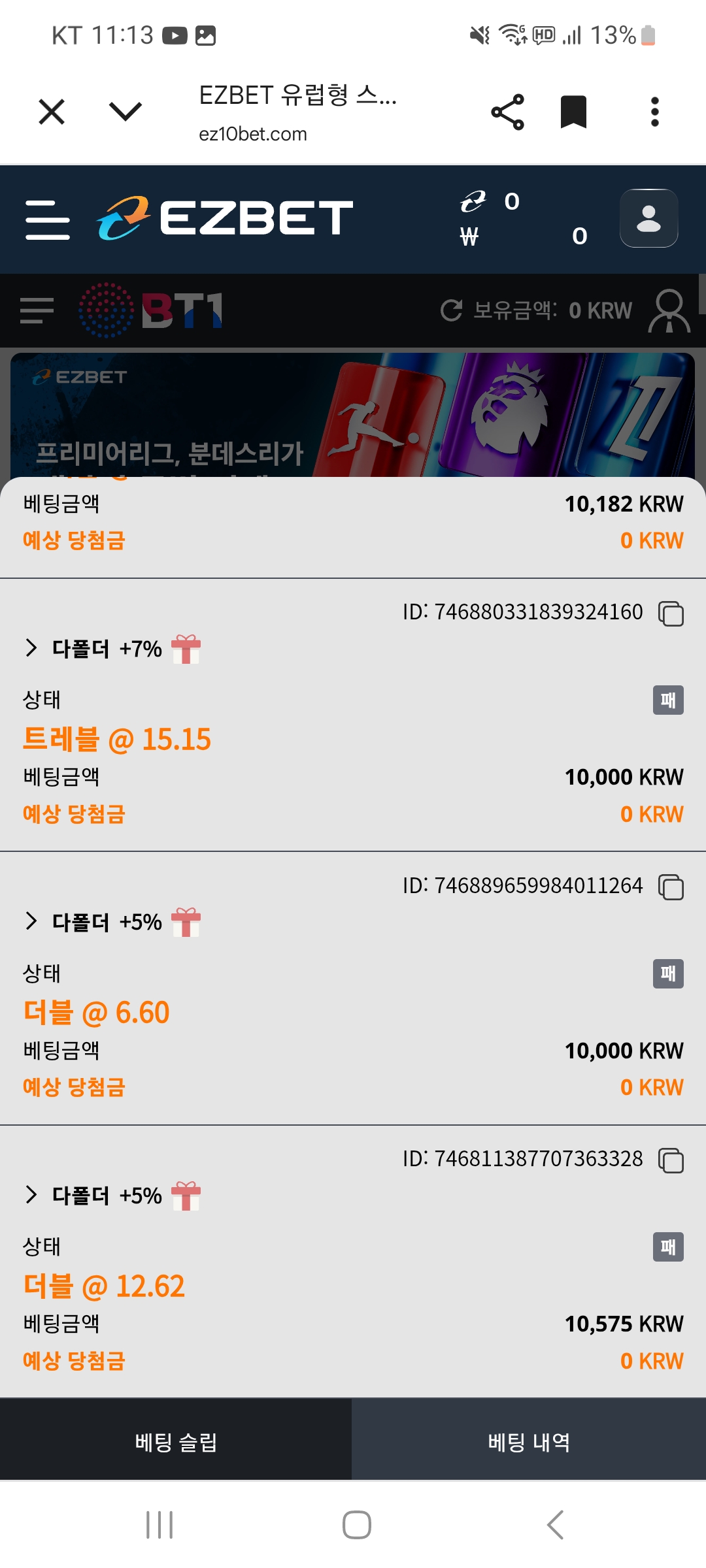The image size is (706, 1568).
Task: Close the in-app browser tab
Action: (52, 112)
